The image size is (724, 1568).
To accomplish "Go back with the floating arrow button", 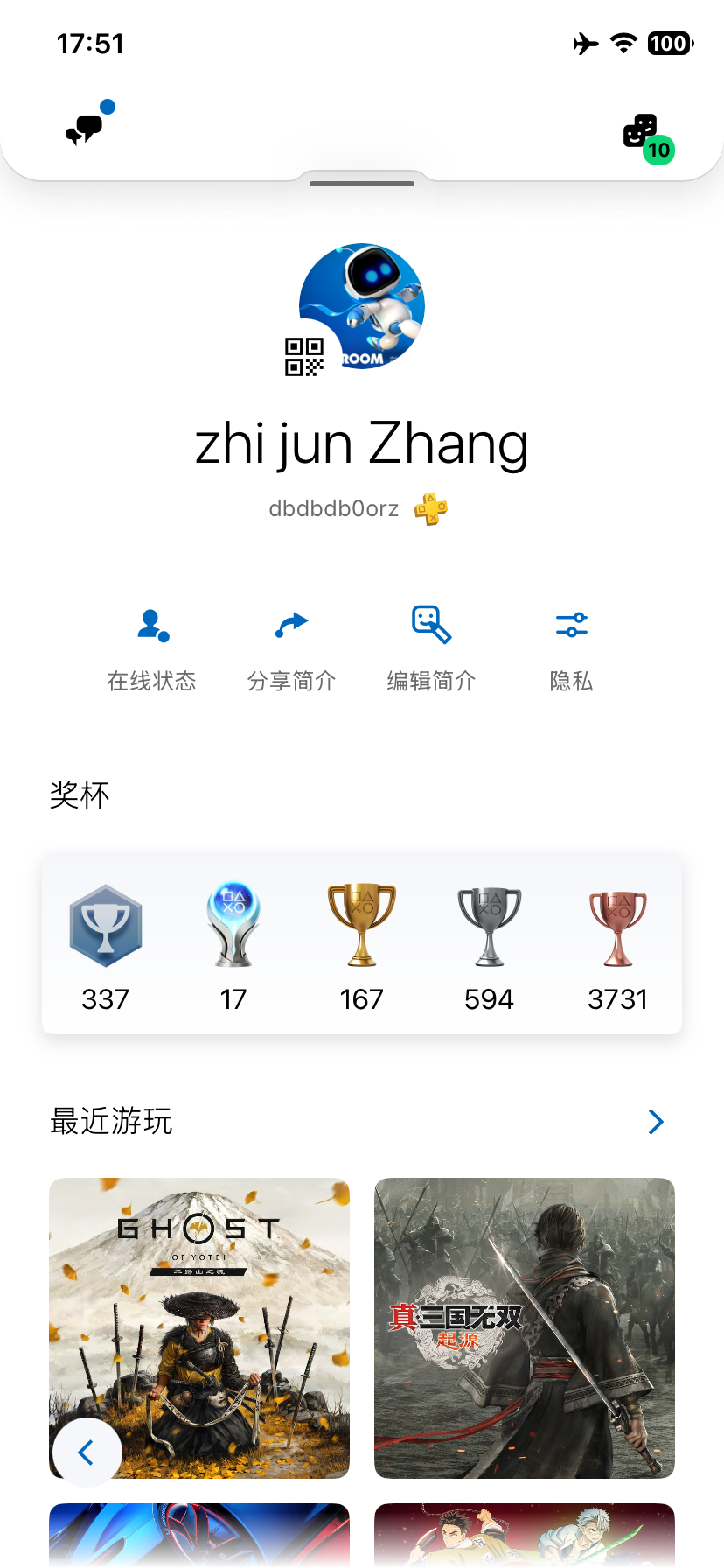I will pos(87,1453).
